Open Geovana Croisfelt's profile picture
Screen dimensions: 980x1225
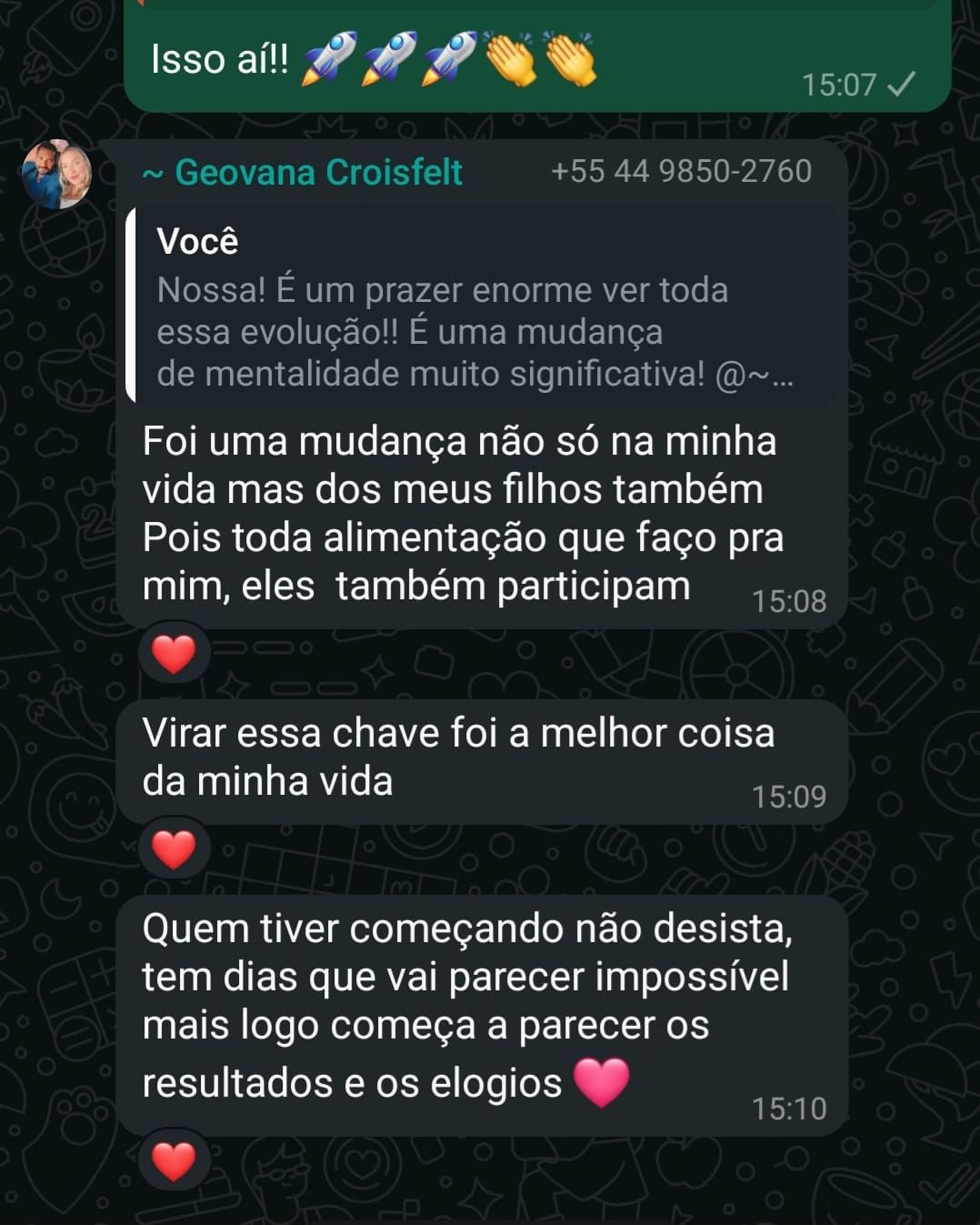point(56,174)
